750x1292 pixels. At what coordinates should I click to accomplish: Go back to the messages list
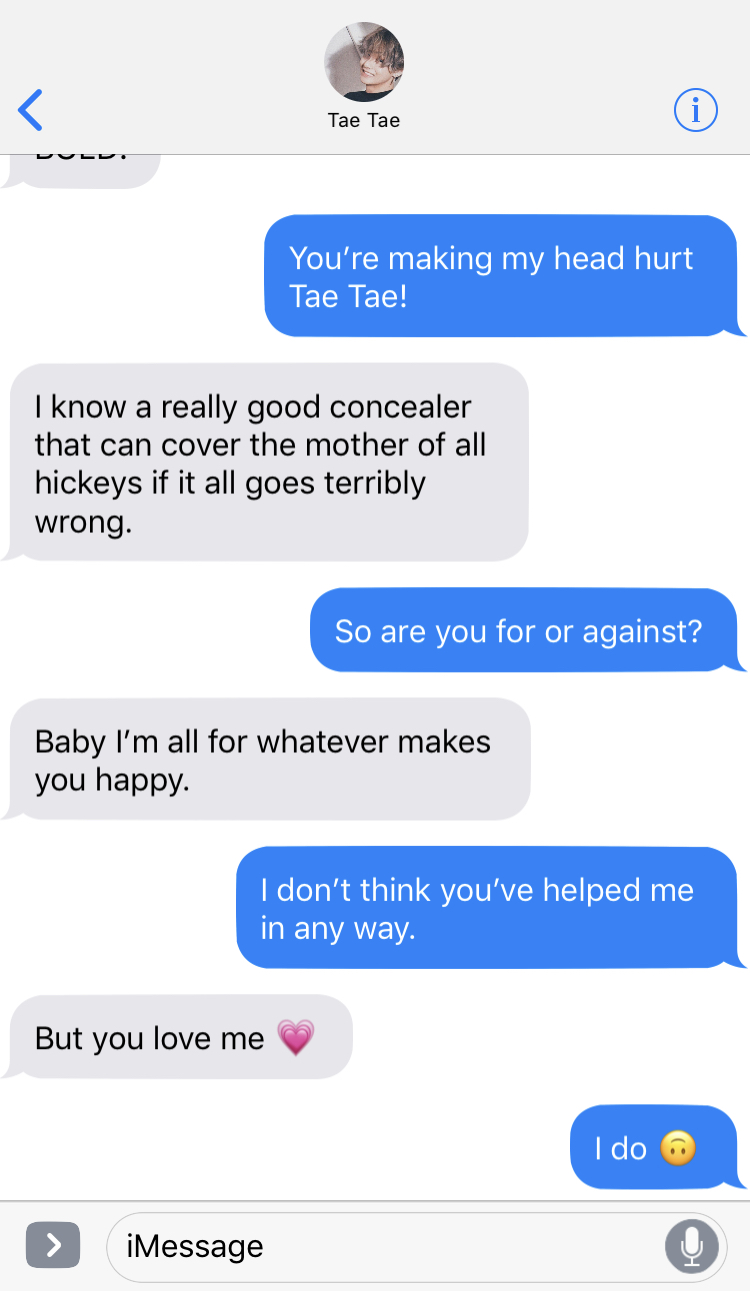[x=31, y=110]
